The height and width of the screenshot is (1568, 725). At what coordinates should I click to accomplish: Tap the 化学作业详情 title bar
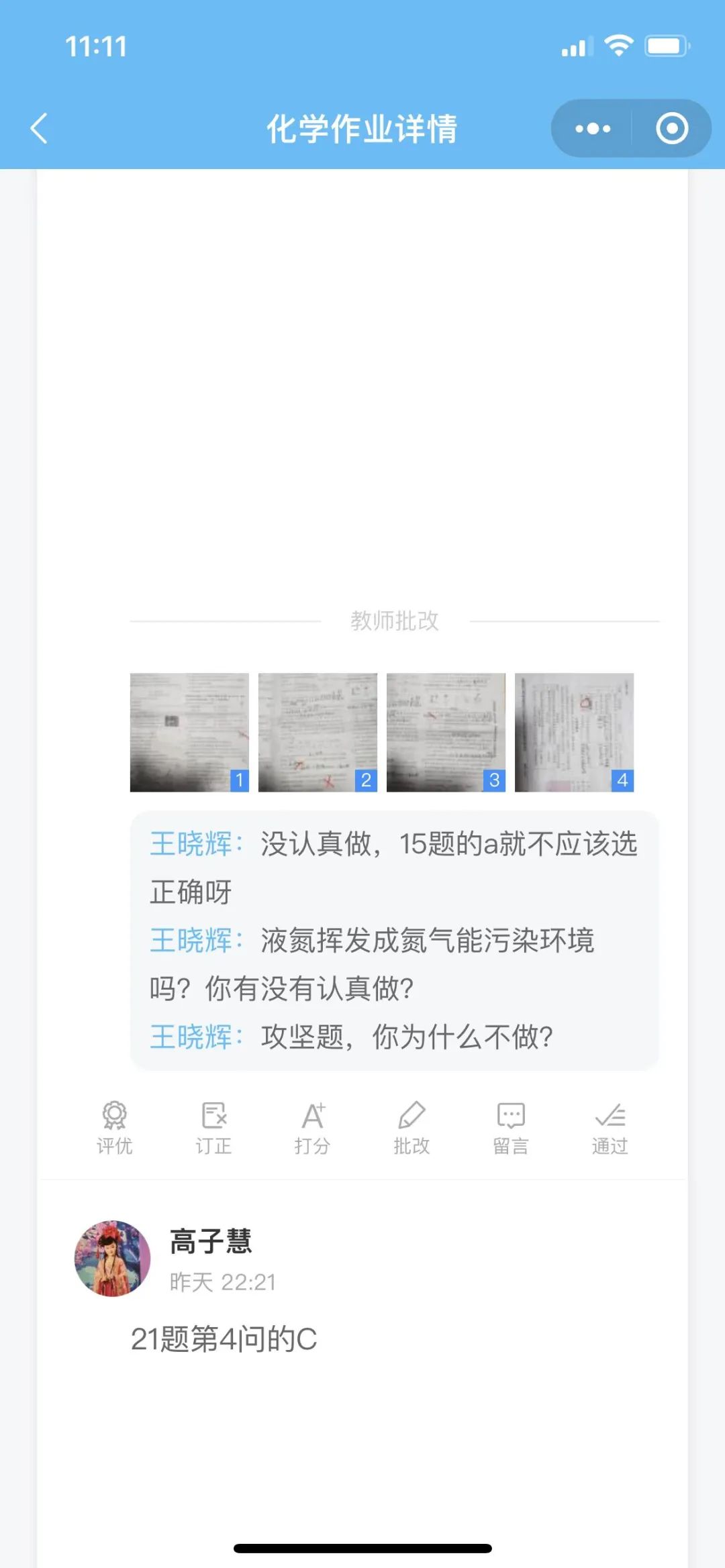(x=362, y=129)
